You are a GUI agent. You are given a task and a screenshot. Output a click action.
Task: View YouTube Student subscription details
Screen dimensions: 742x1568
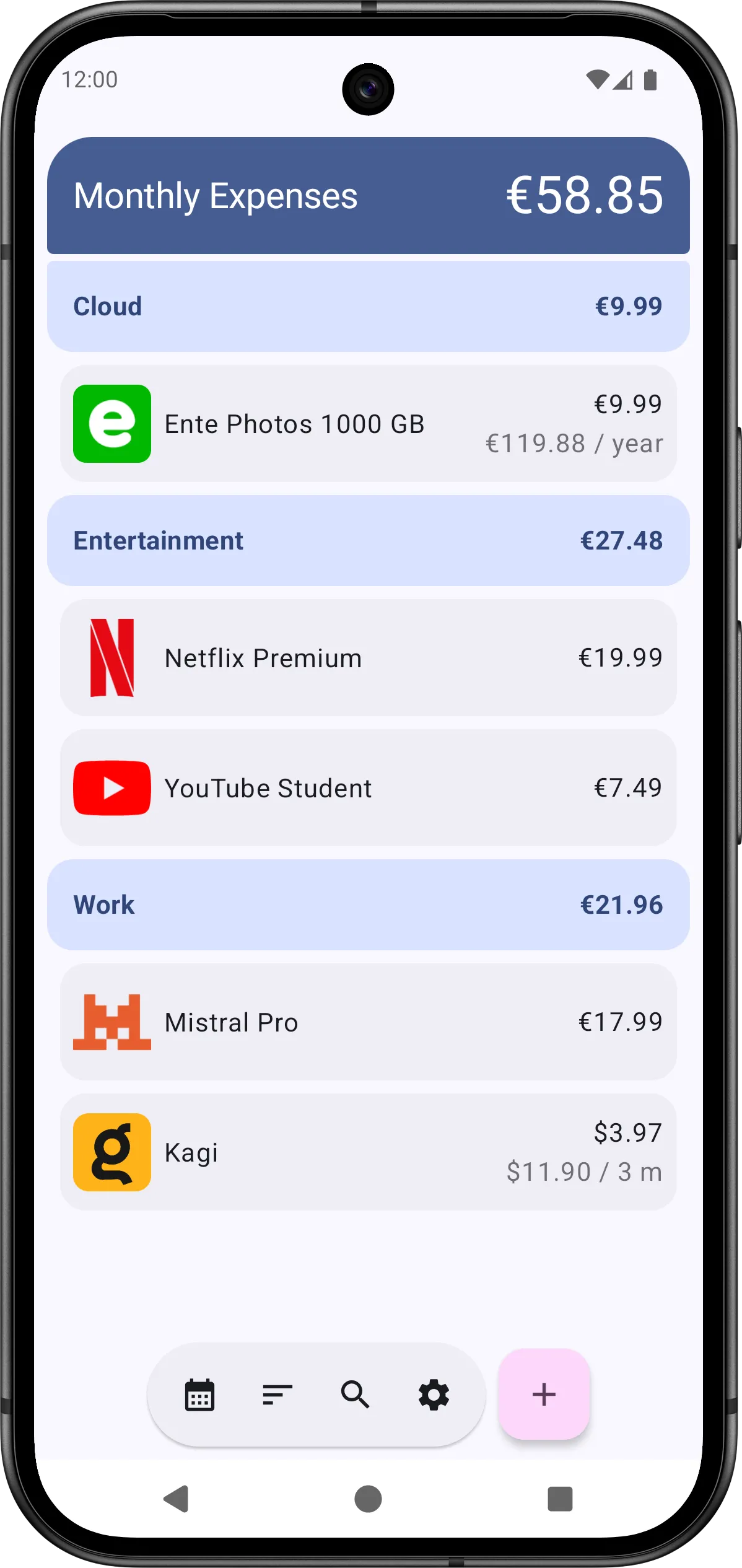pos(368,788)
